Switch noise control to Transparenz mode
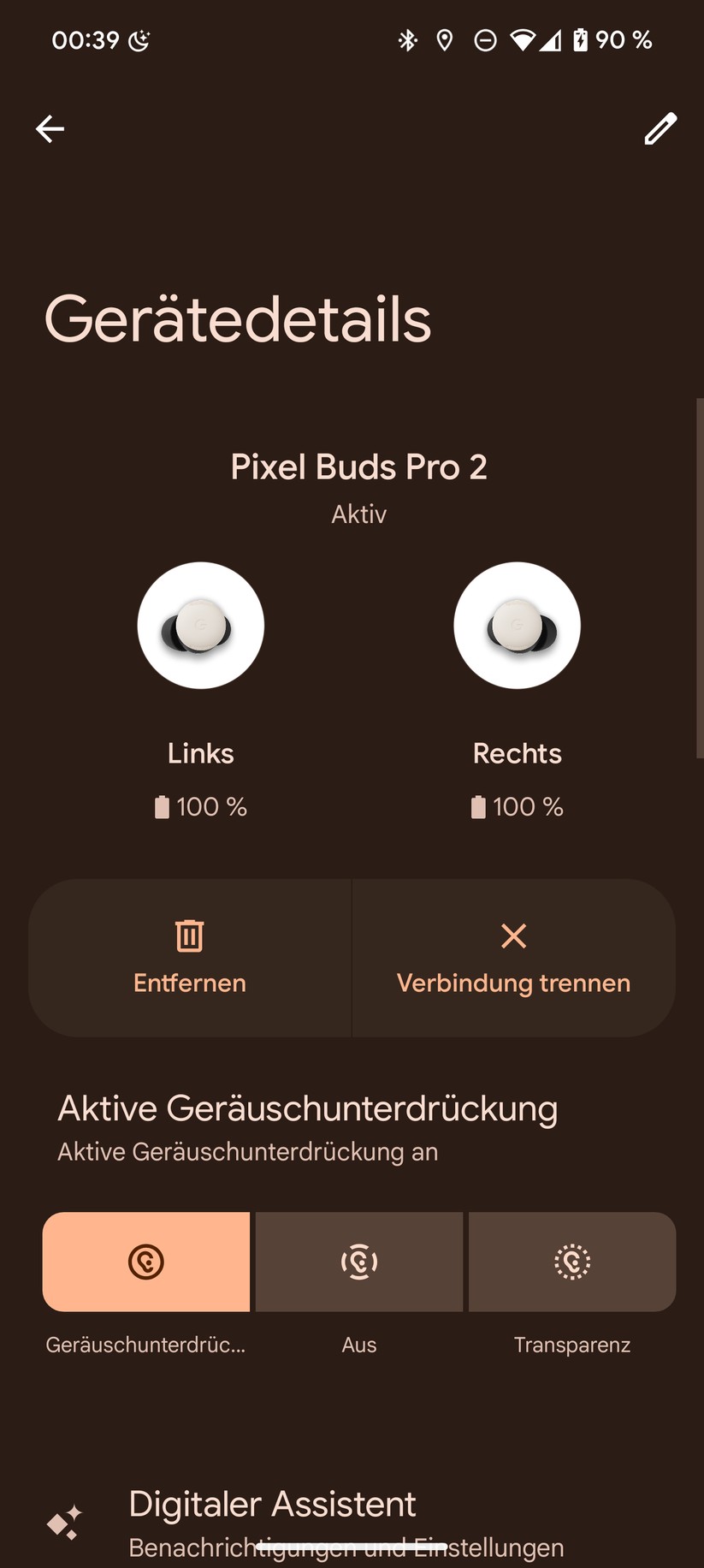Screen dimensions: 704x1568 click(x=571, y=1261)
